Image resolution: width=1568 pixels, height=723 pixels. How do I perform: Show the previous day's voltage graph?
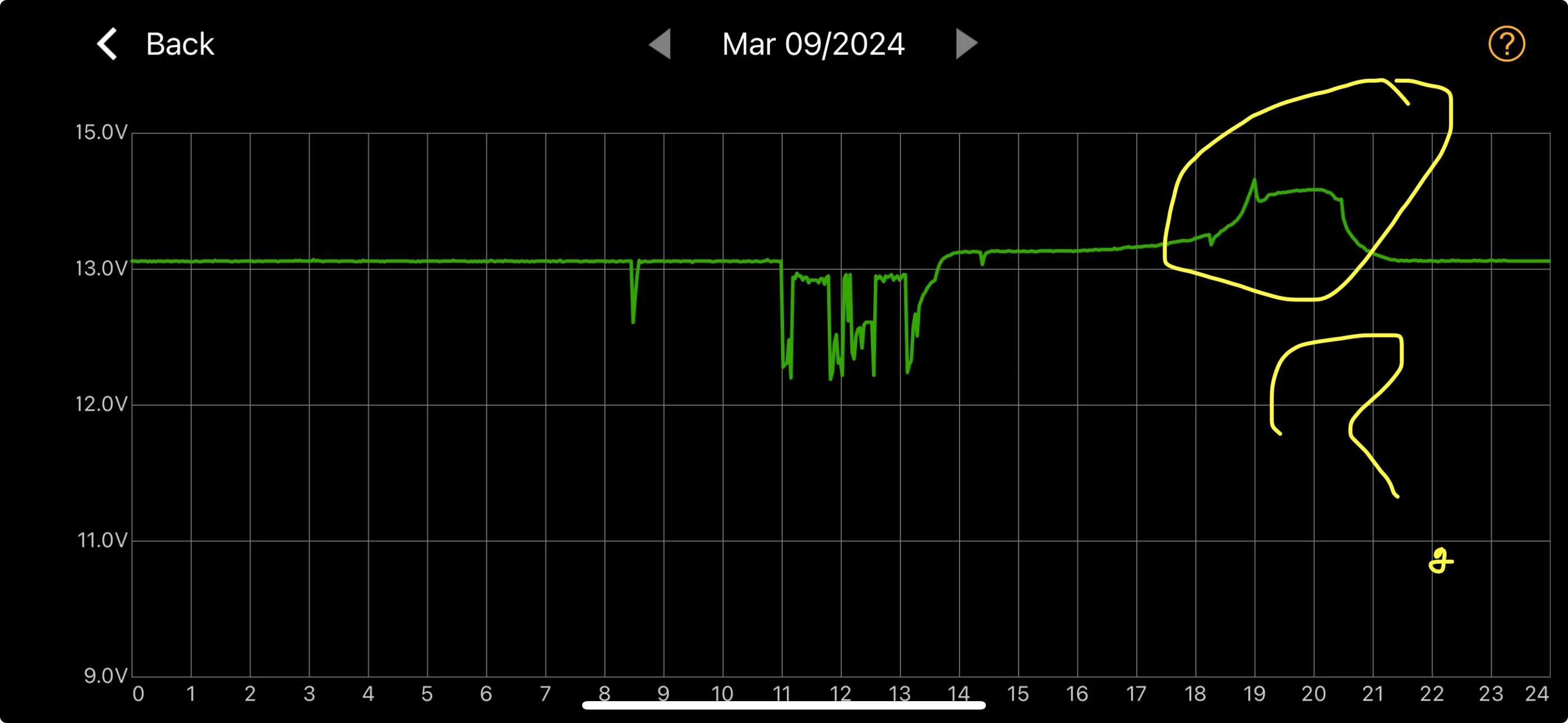point(661,44)
